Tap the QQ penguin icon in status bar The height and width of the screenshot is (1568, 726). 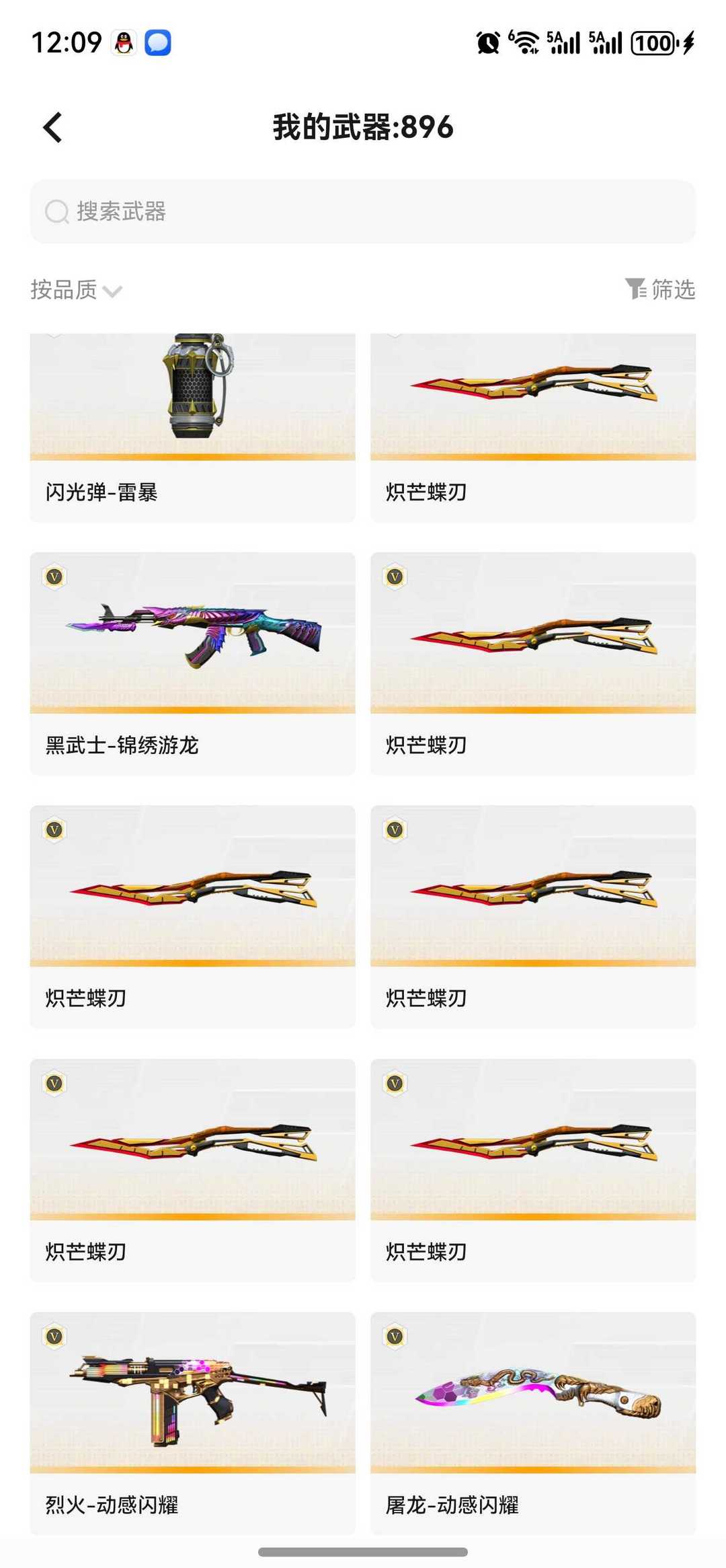click(x=123, y=43)
